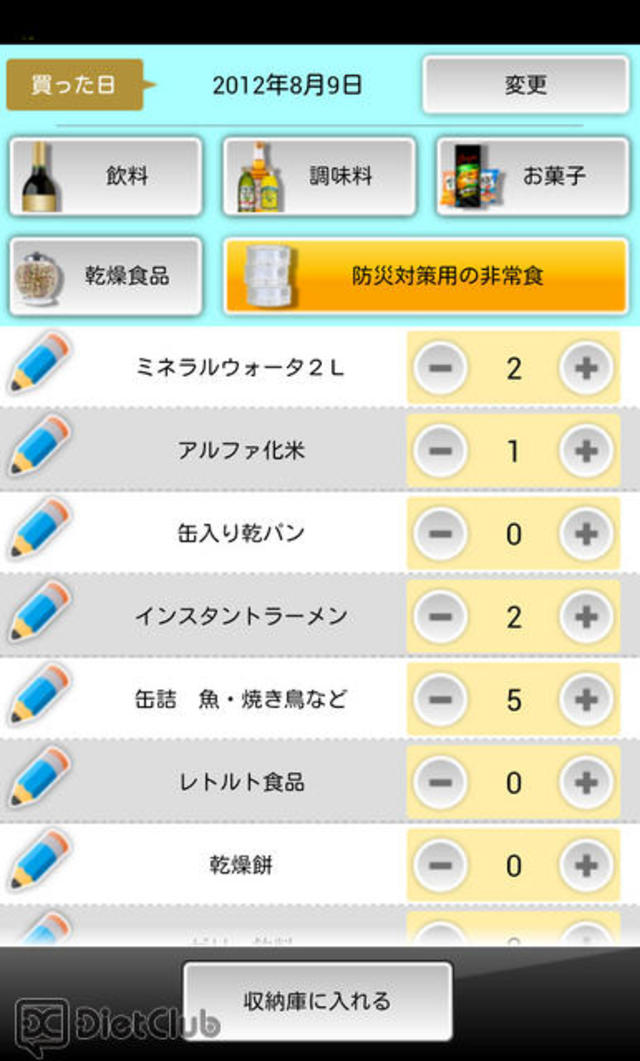Screen dimensions: 640x1061
Task: Reduce インスタントラーメン count by one
Action: (x=440, y=617)
